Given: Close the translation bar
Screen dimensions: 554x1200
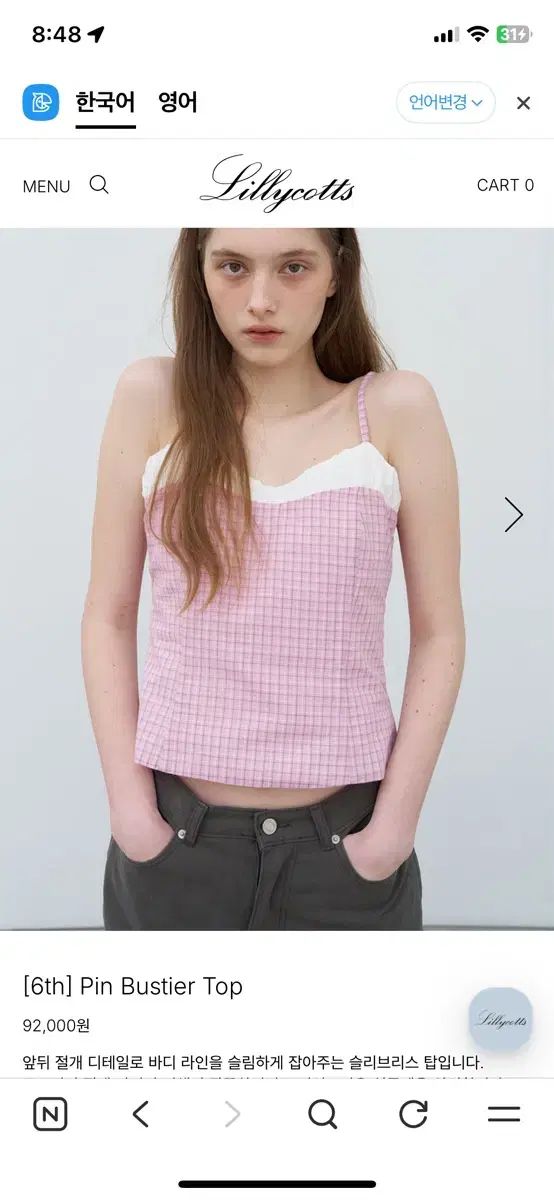Looking at the screenshot, I should (x=523, y=103).
